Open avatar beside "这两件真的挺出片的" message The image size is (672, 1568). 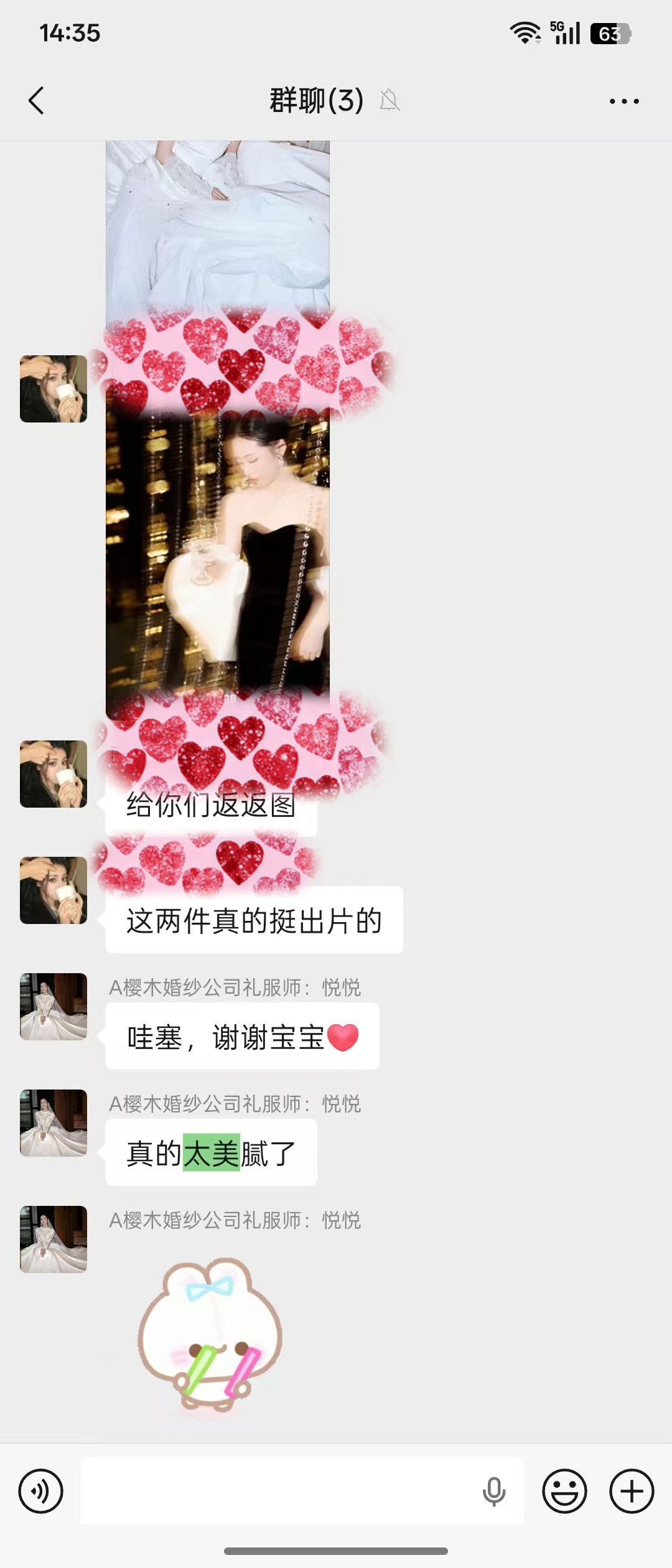[x=54, y=890]
